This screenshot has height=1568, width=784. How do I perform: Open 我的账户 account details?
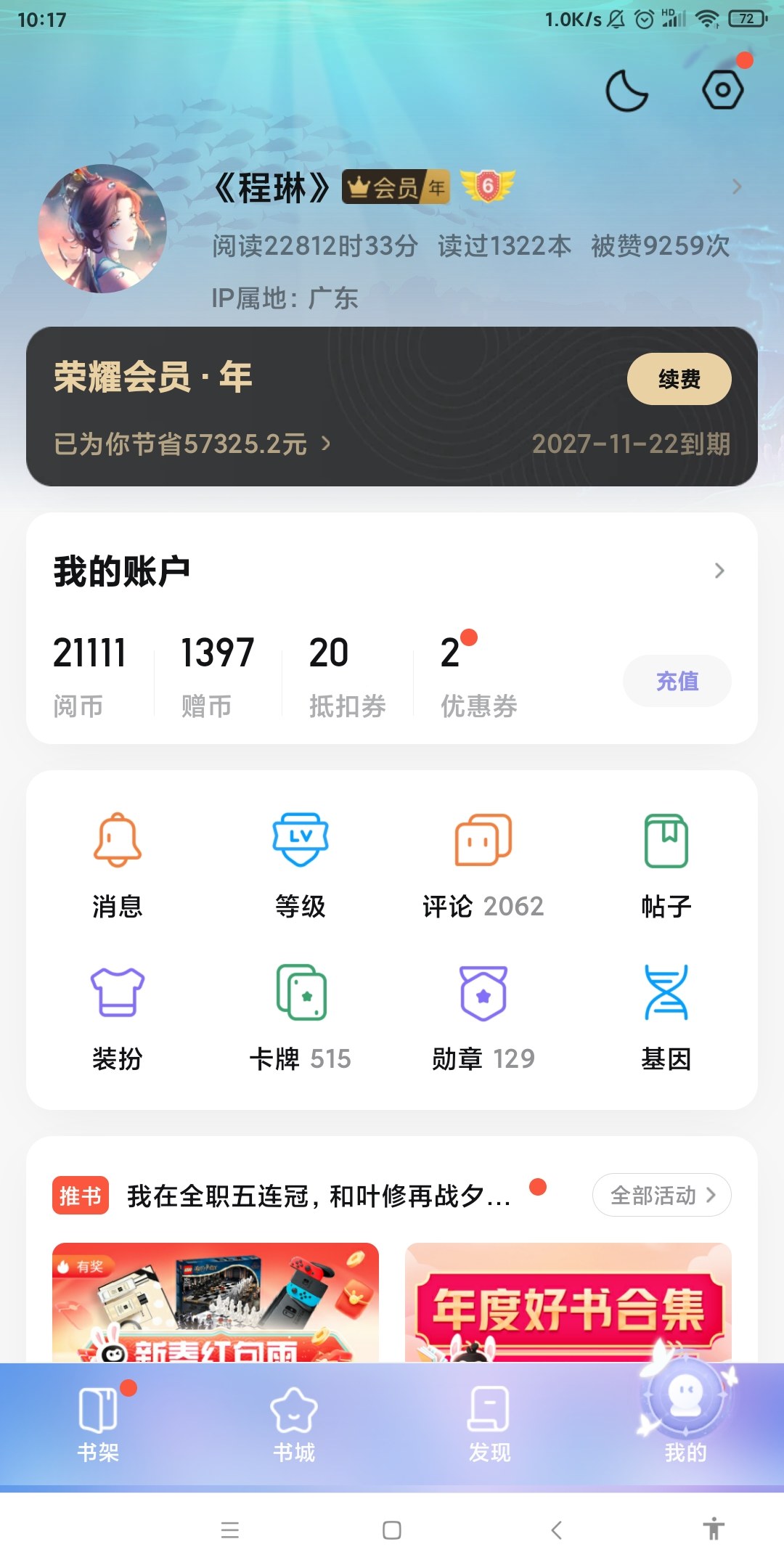tap(392, 571)
